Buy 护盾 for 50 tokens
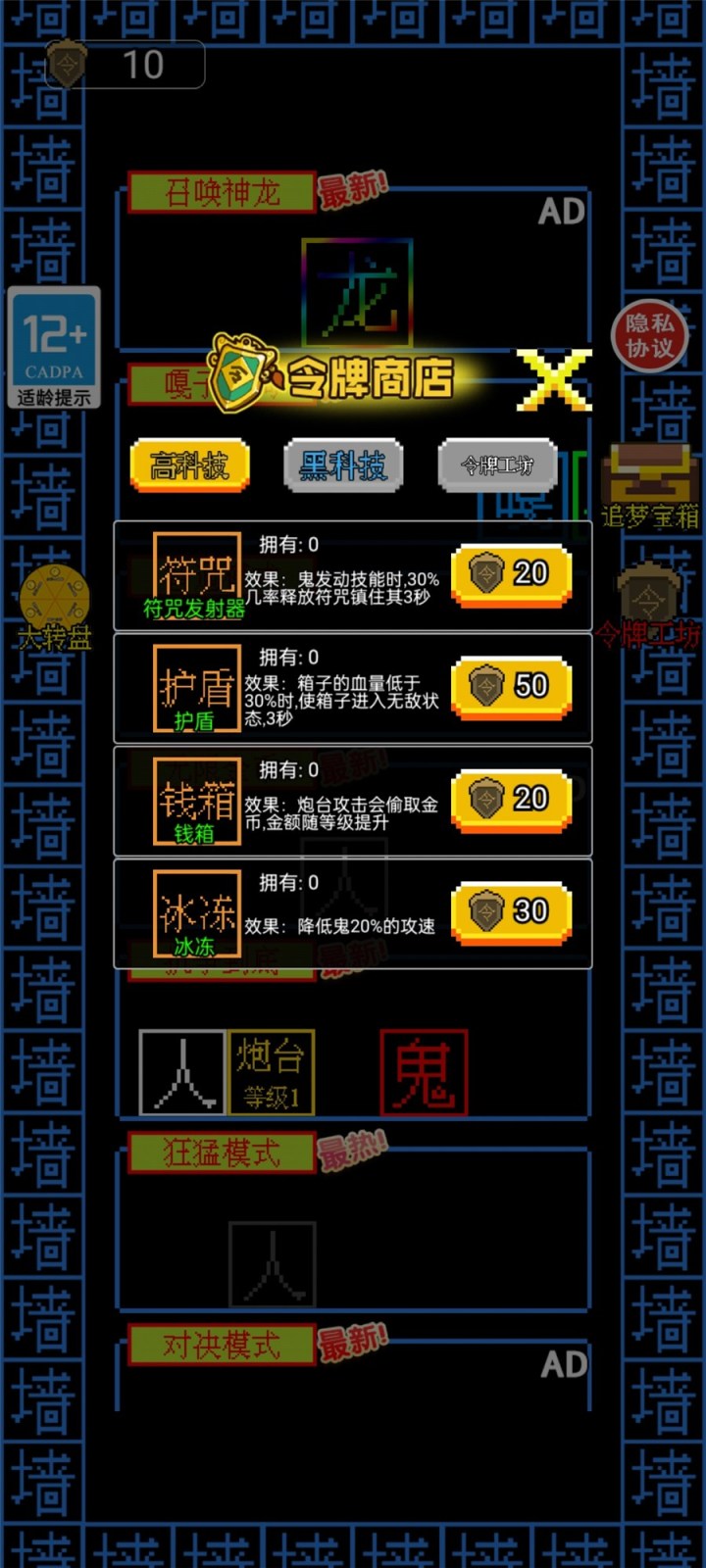Viewport: 706px width, 1568px height. coord(511,687)
